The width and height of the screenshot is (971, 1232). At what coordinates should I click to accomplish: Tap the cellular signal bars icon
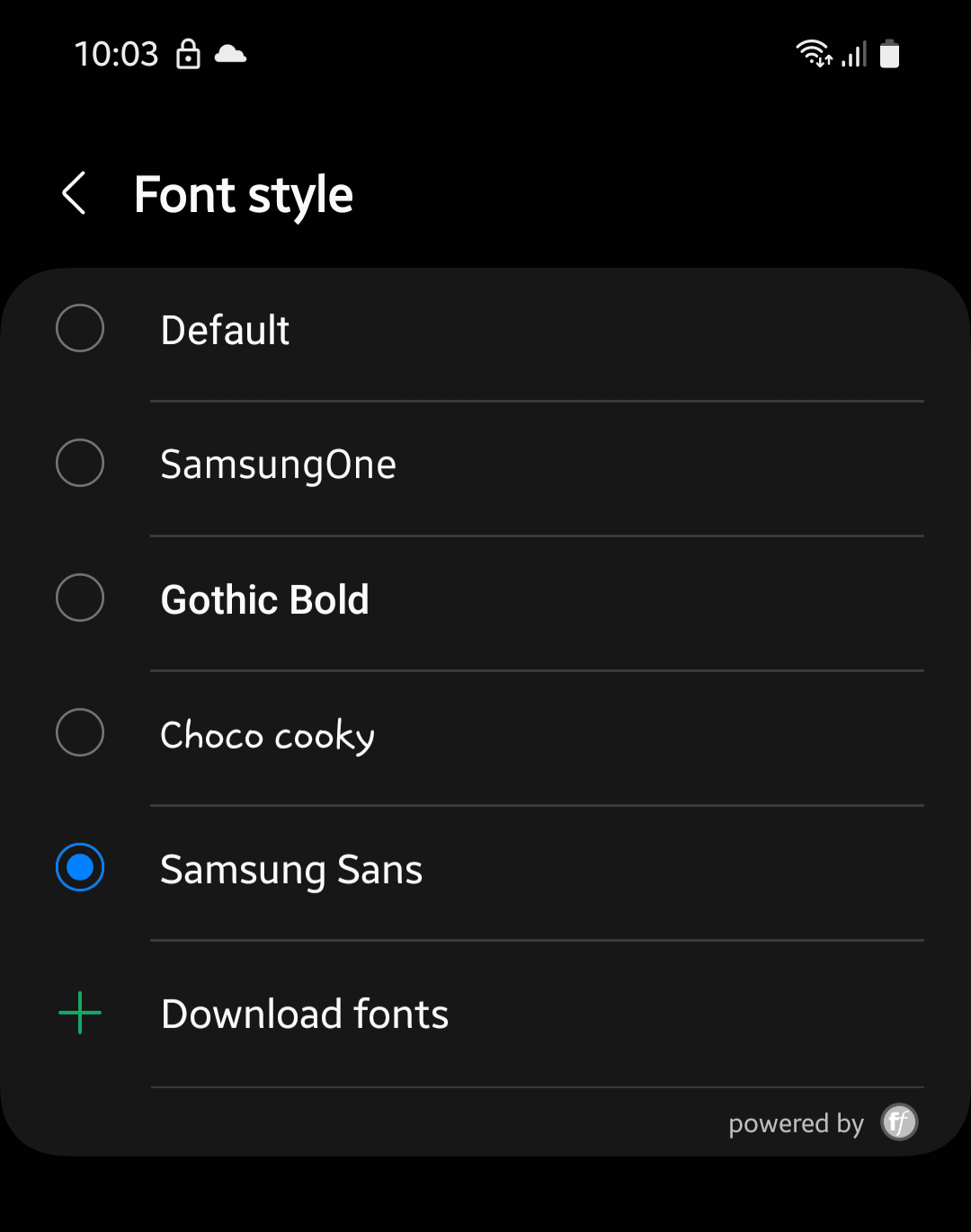pyautogui.click(x=851, y=54)
